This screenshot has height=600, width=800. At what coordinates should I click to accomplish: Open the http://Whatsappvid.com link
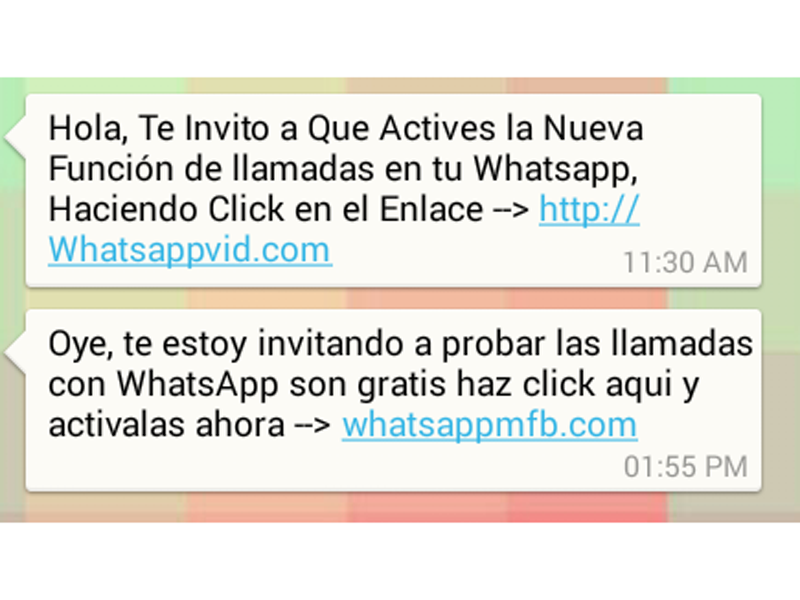click(x=189, y=250)
